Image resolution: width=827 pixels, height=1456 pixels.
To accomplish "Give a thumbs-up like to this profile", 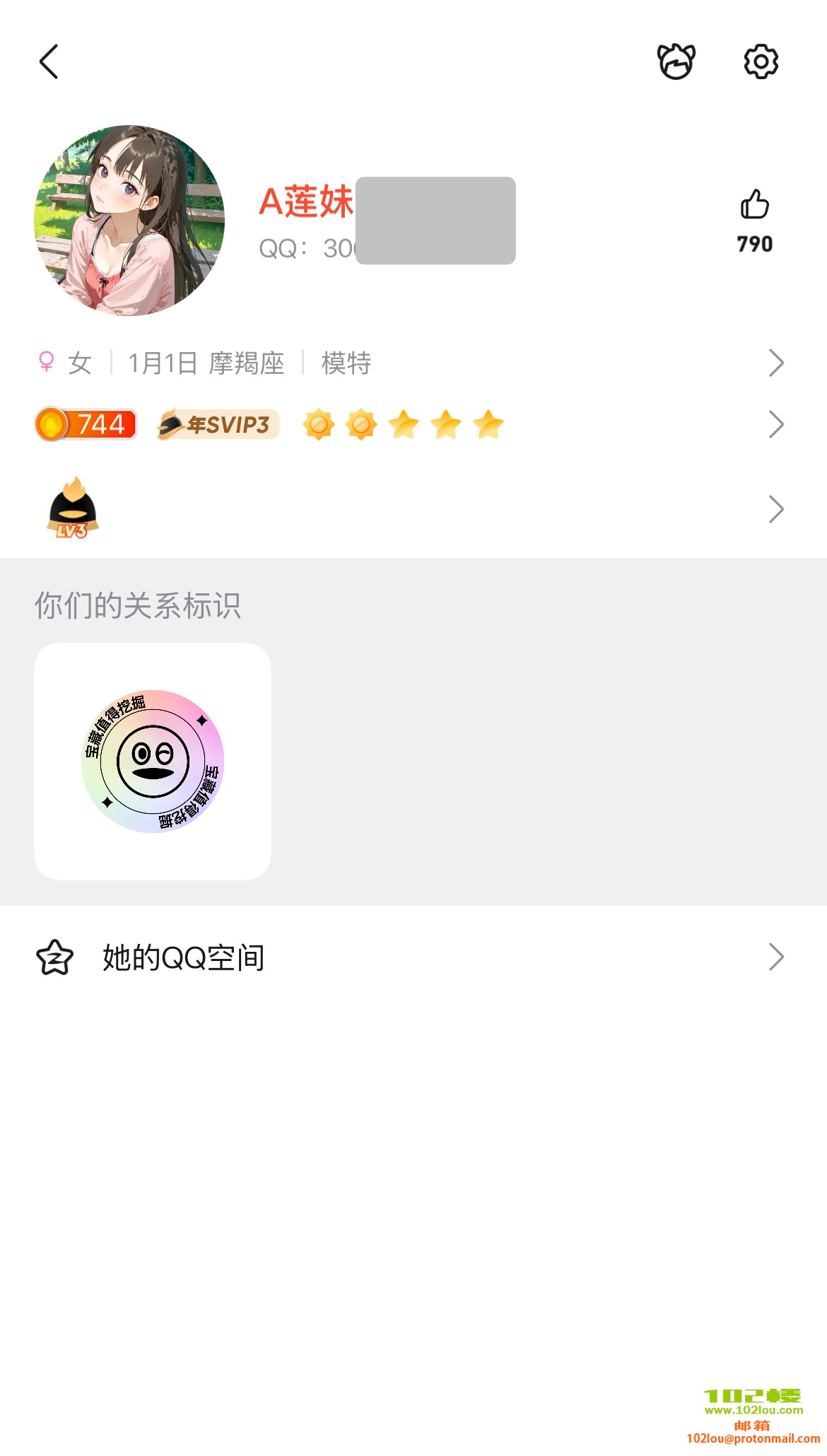I will pyautogui.click(x=754, y=206).
